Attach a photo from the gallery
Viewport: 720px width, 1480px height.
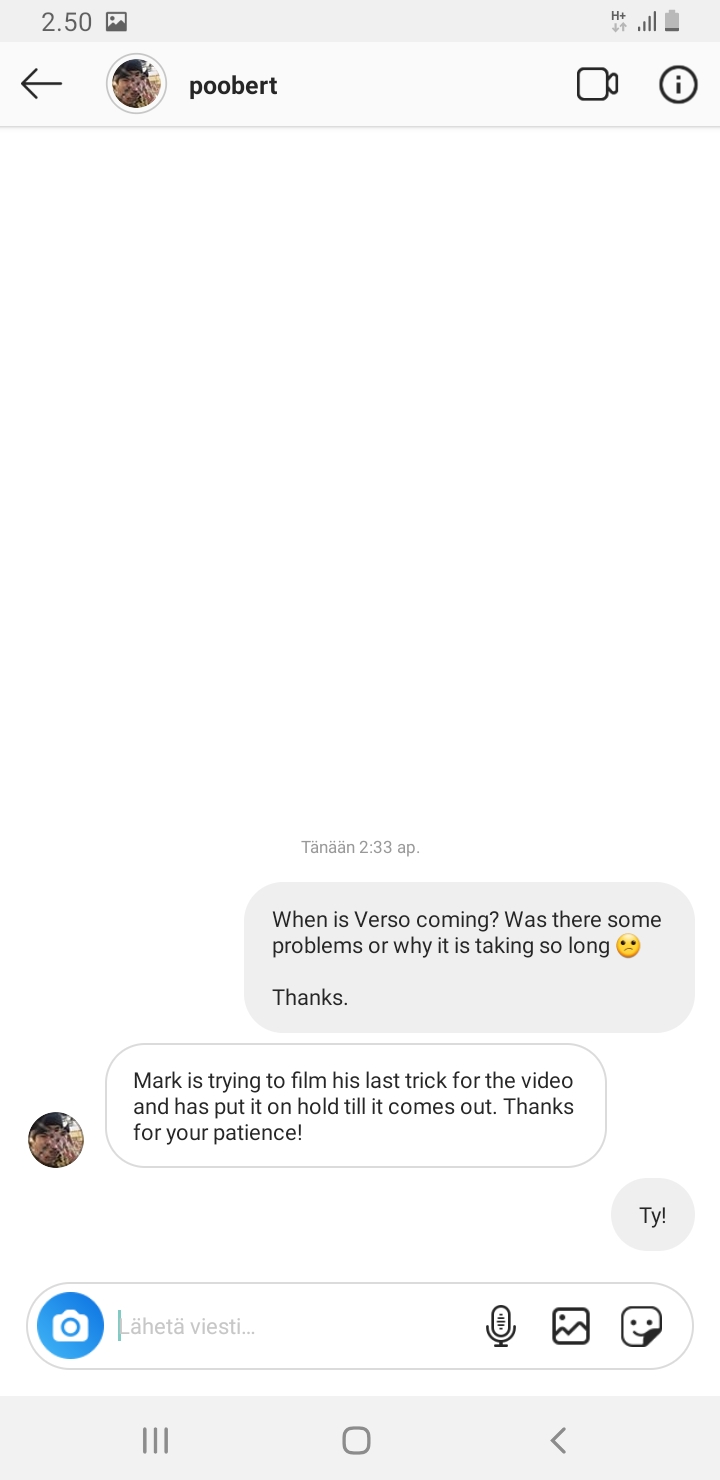[571, 1326]
